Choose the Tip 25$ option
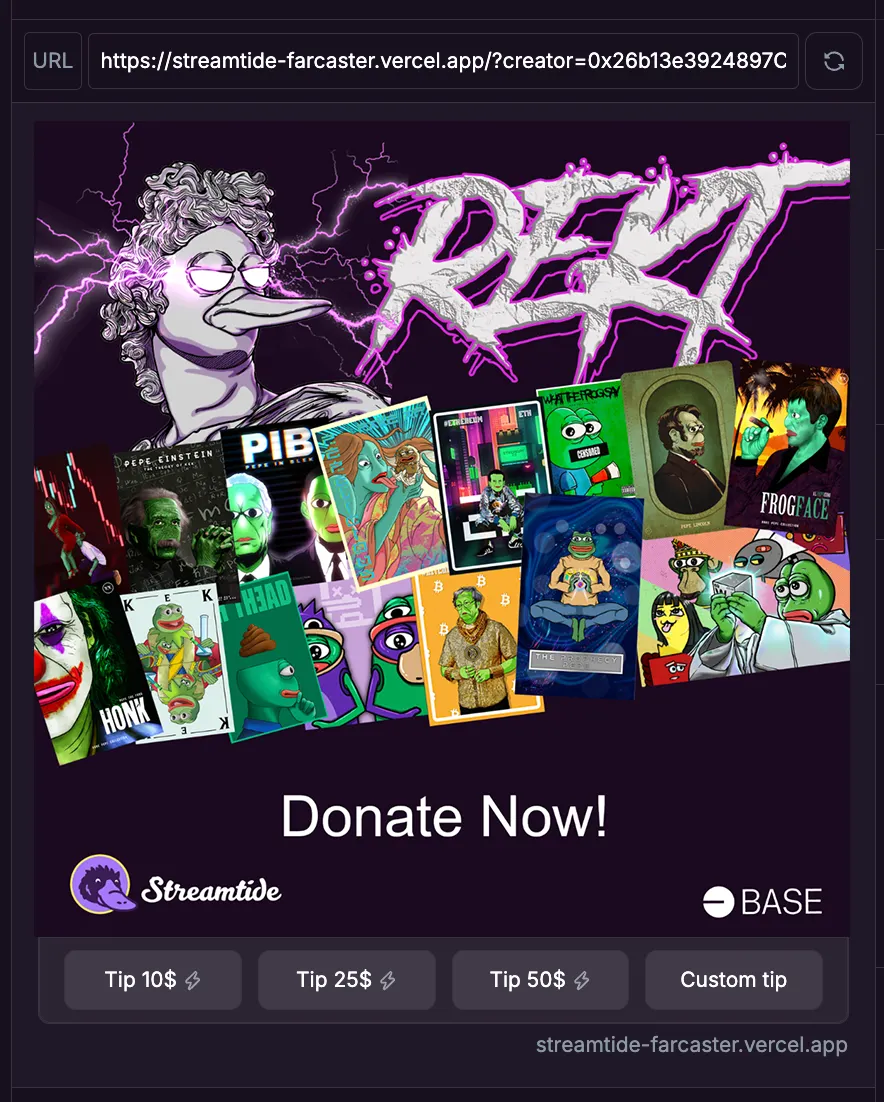 coord(346,980)
